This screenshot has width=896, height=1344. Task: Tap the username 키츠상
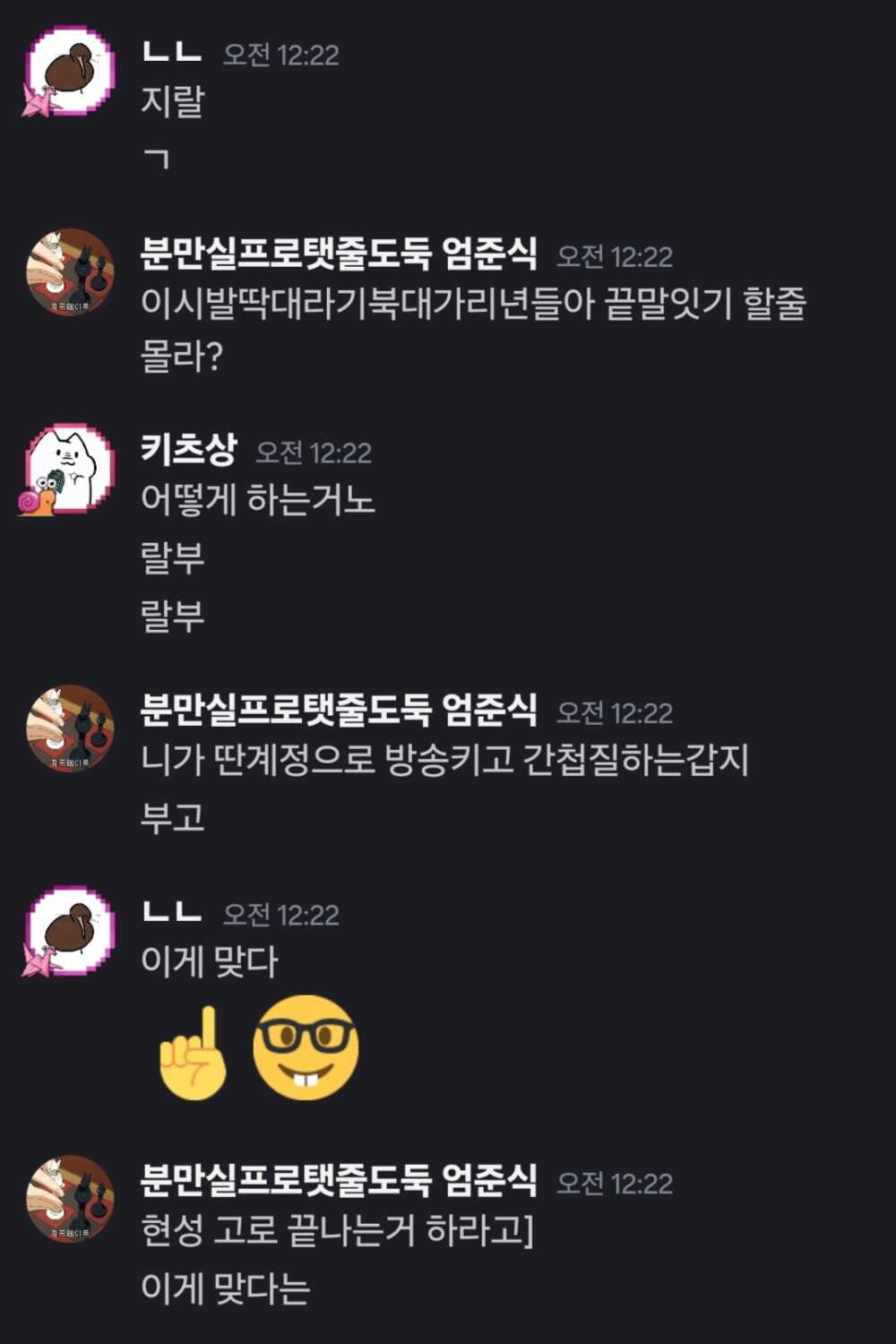pyautogui.click(x=188, y=450)
